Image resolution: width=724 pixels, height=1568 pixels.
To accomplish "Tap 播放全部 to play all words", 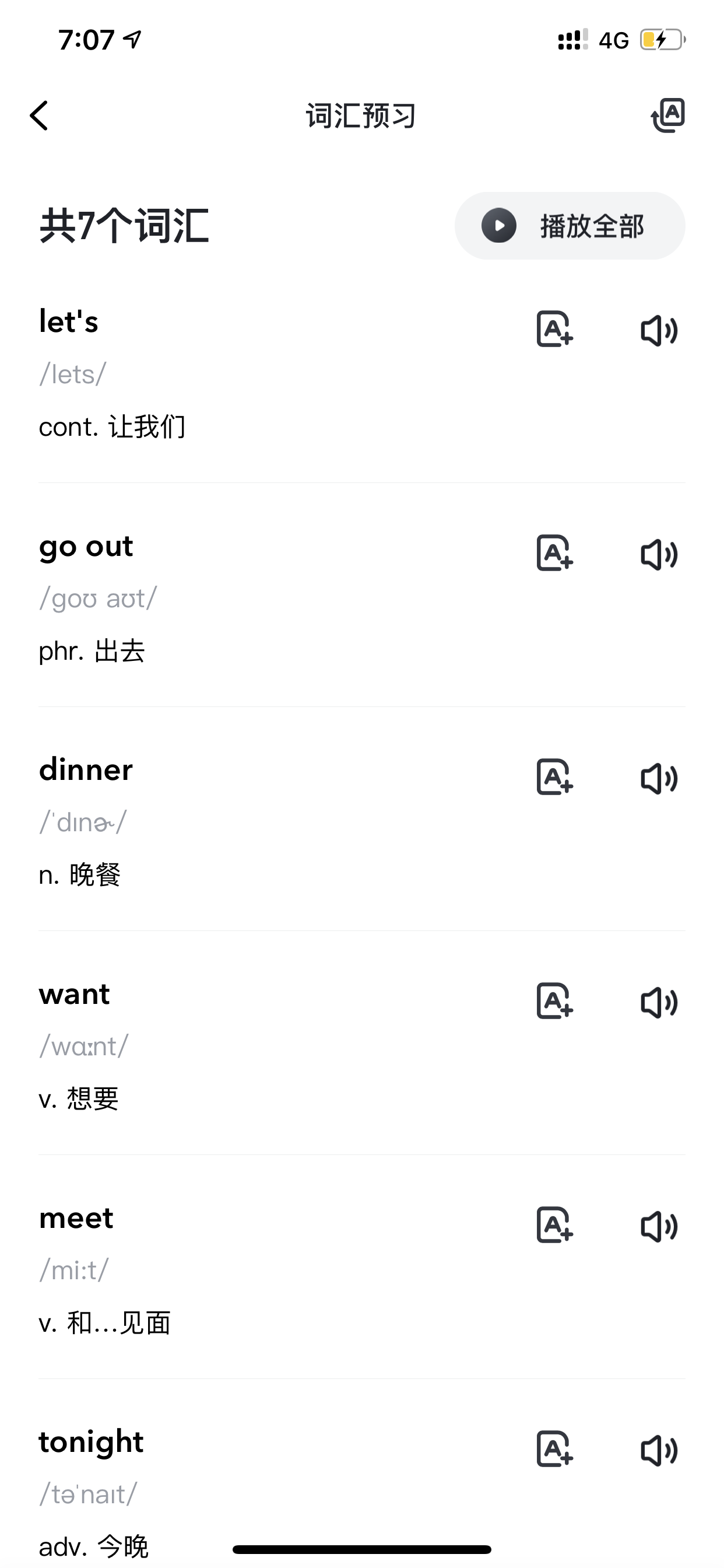I will click(570, 226).
